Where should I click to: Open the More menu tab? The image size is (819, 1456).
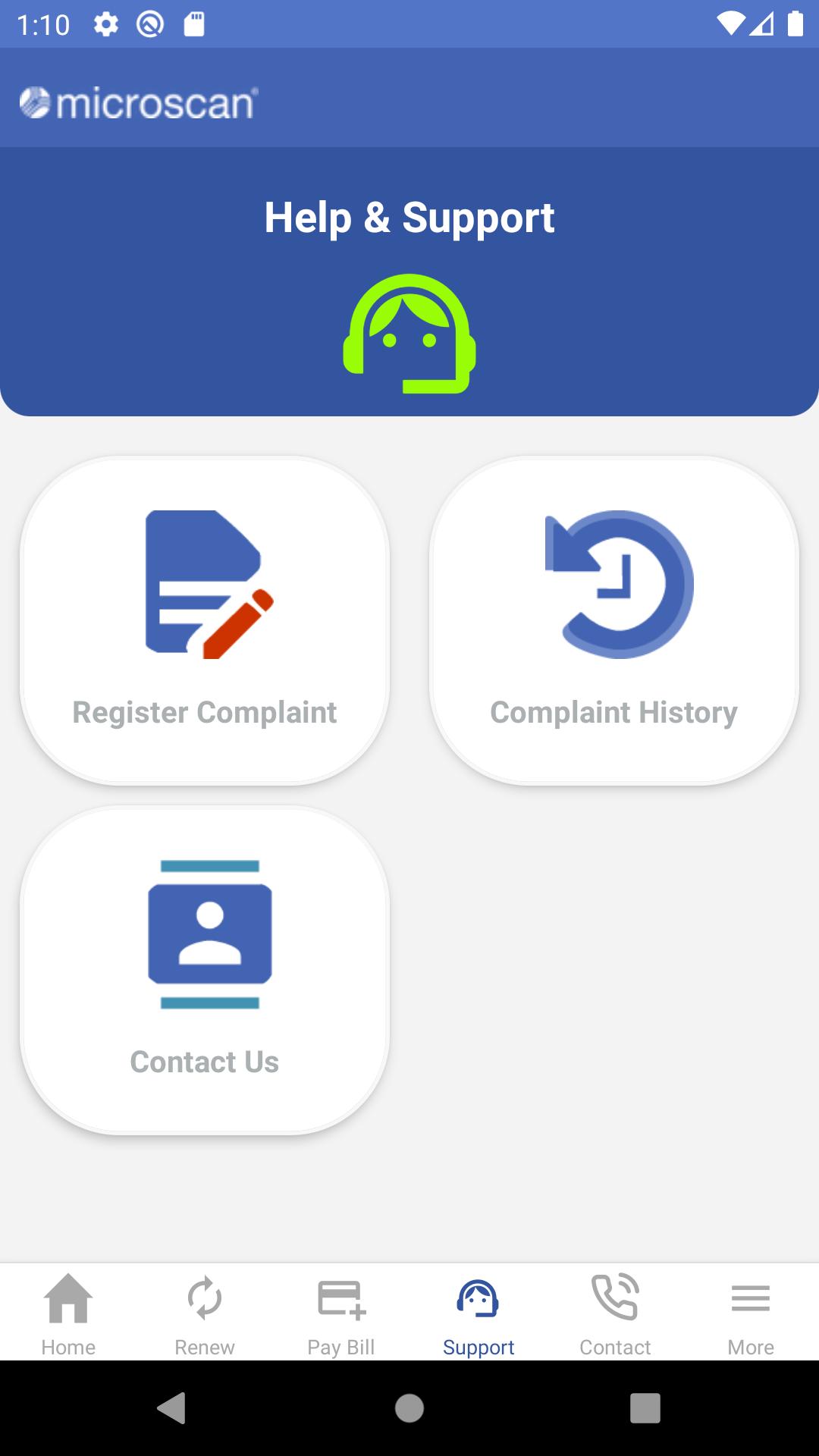pos(751,1313)
